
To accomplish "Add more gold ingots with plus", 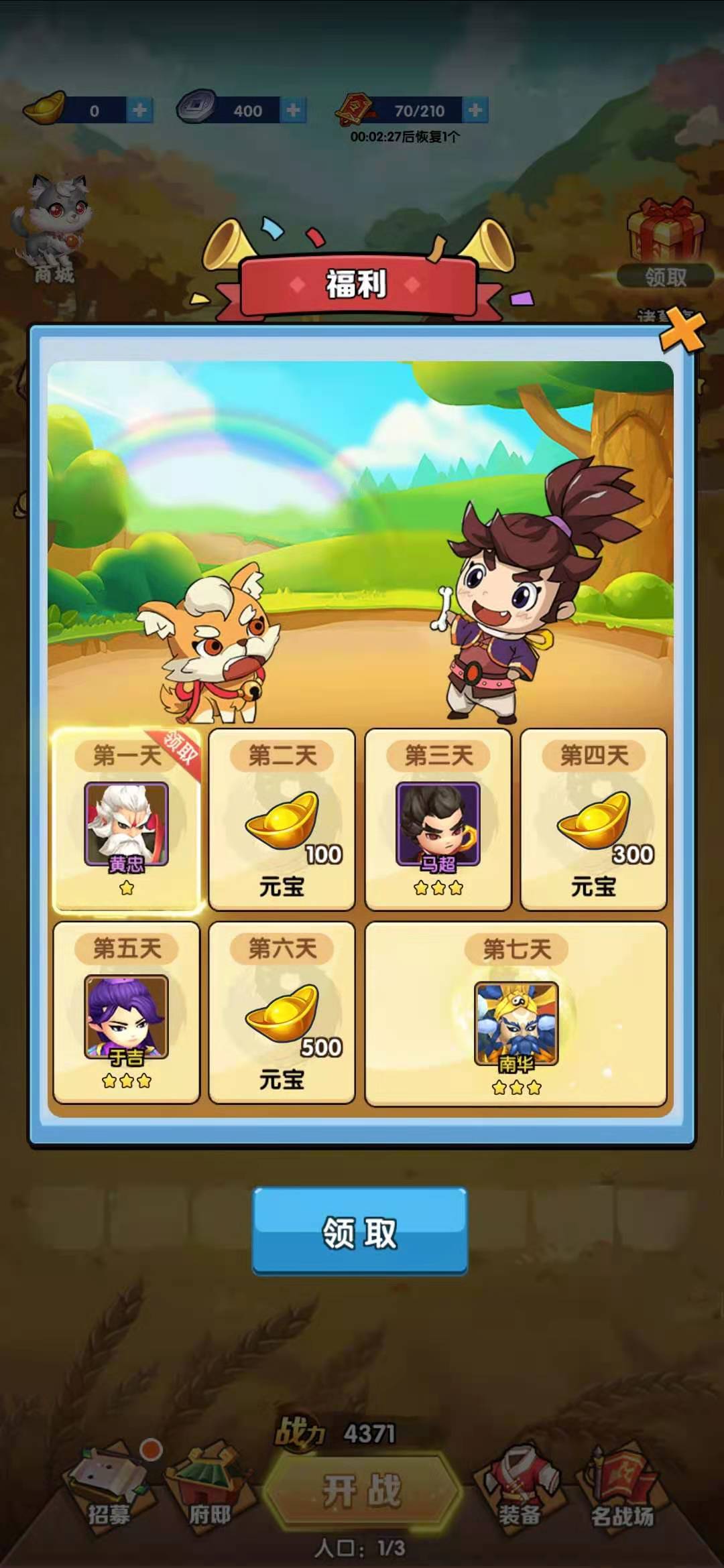I will pyautogui.click(x=139, y=110).
